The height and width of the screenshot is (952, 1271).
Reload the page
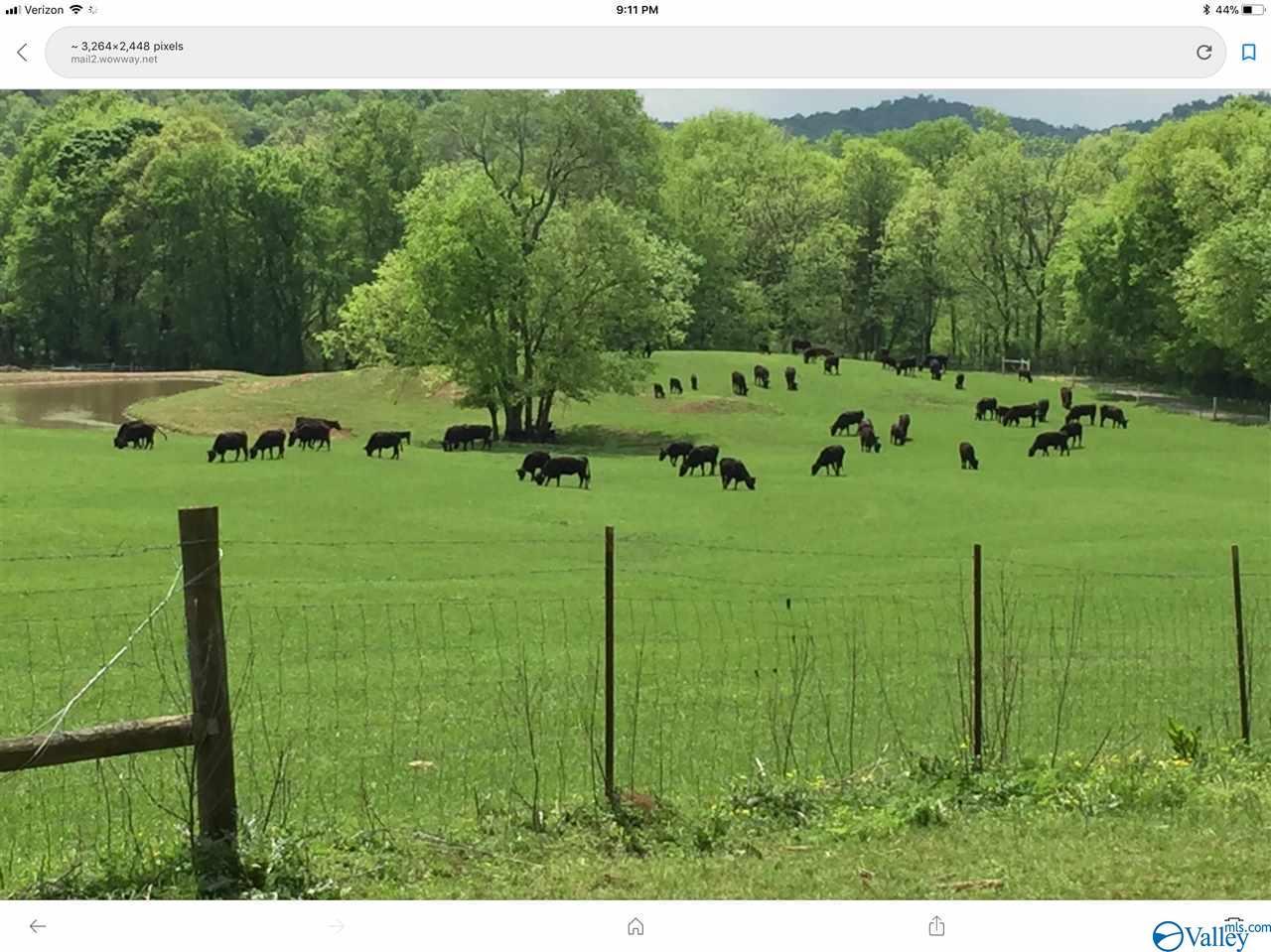tap(1203, 53)
